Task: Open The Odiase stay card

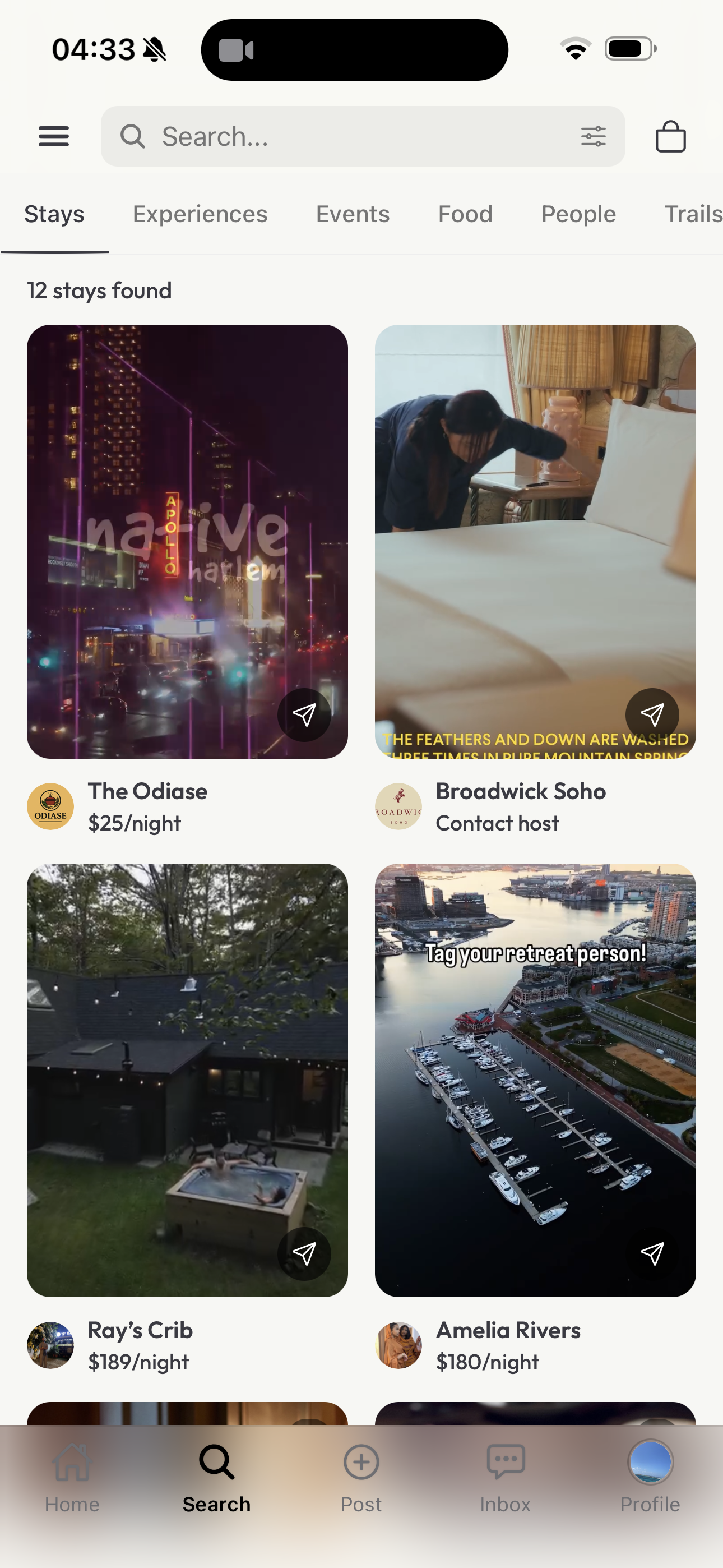Action: coord(187,523)
